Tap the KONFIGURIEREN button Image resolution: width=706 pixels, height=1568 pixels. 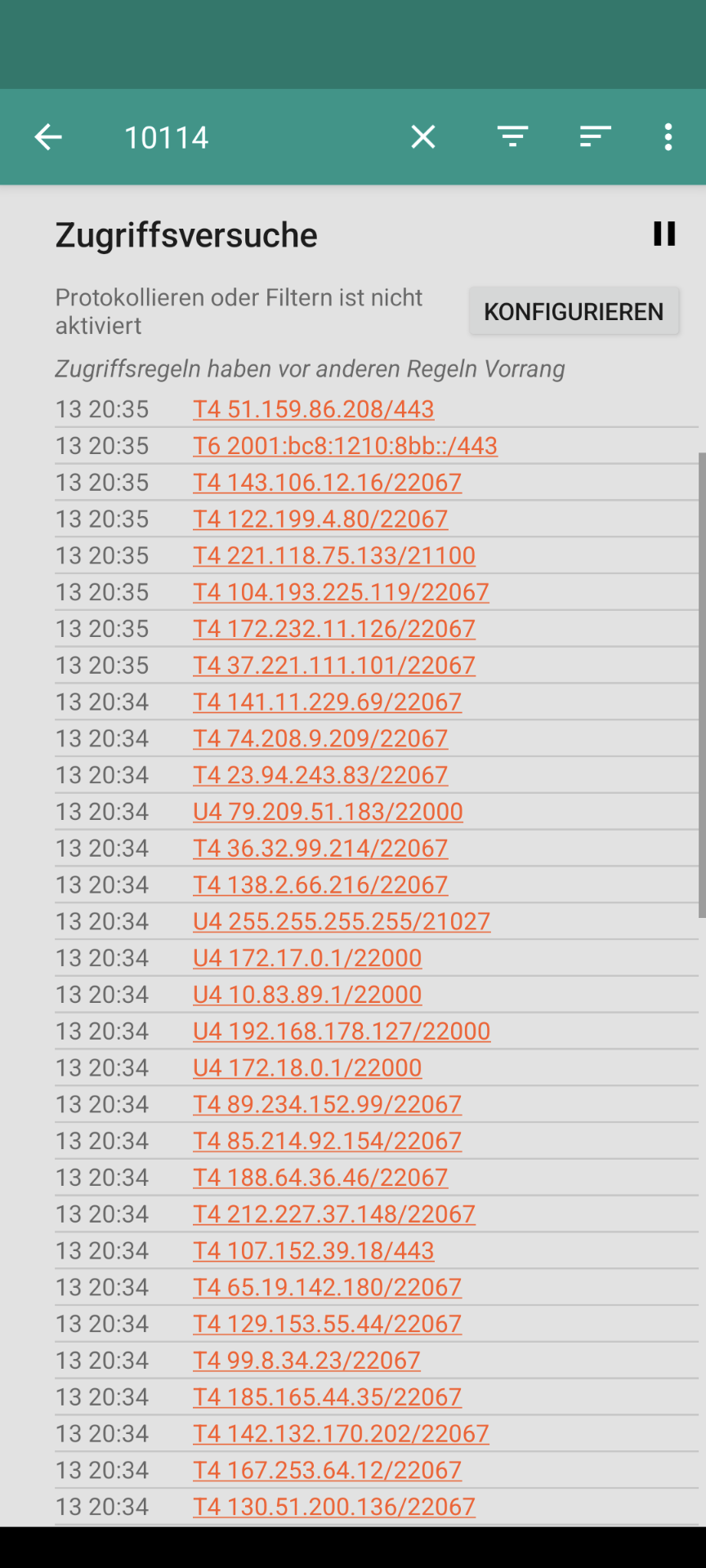pyautogui.click(x=574, y=311)
